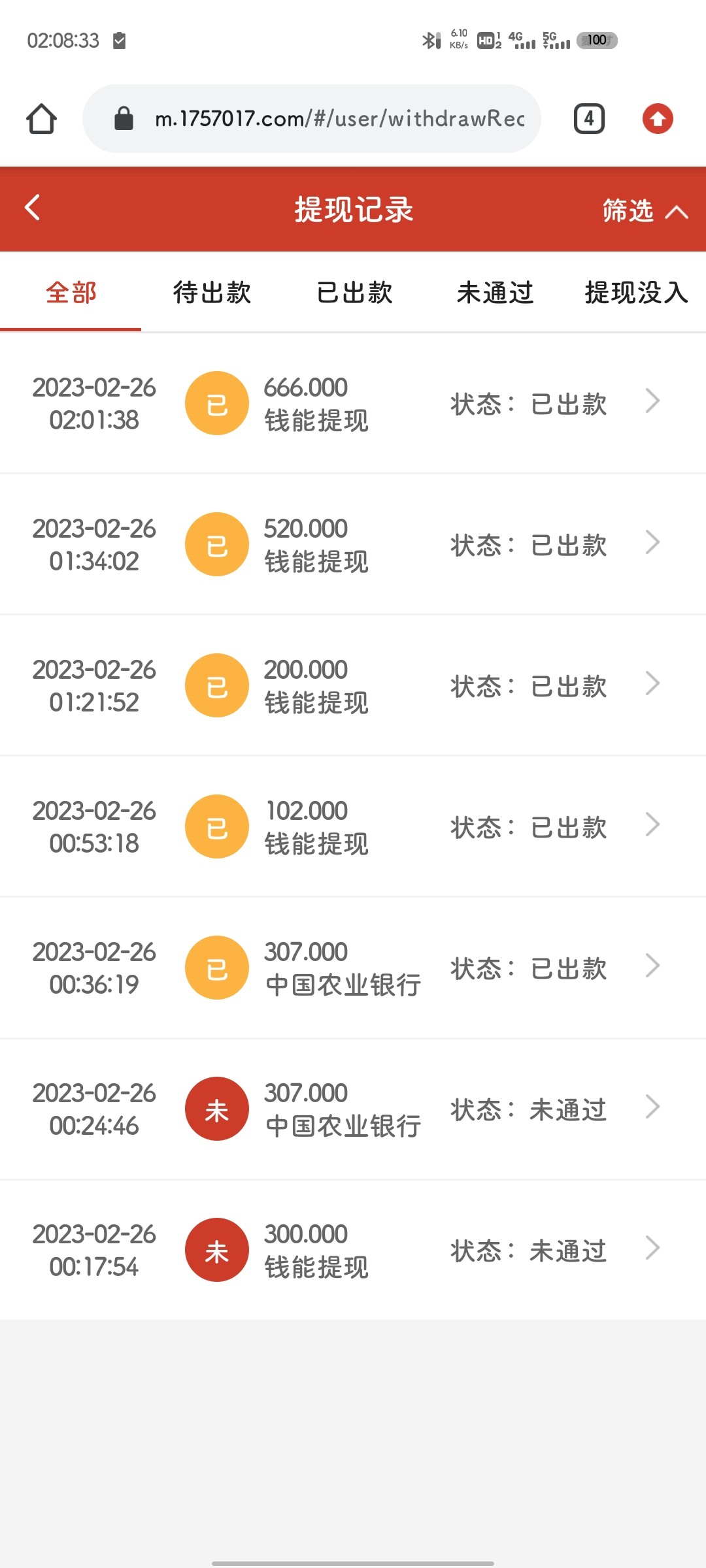The height and width of the screenshot is (1568, 706).
Task: Tap the browser home button
Action: pos(41,119)
